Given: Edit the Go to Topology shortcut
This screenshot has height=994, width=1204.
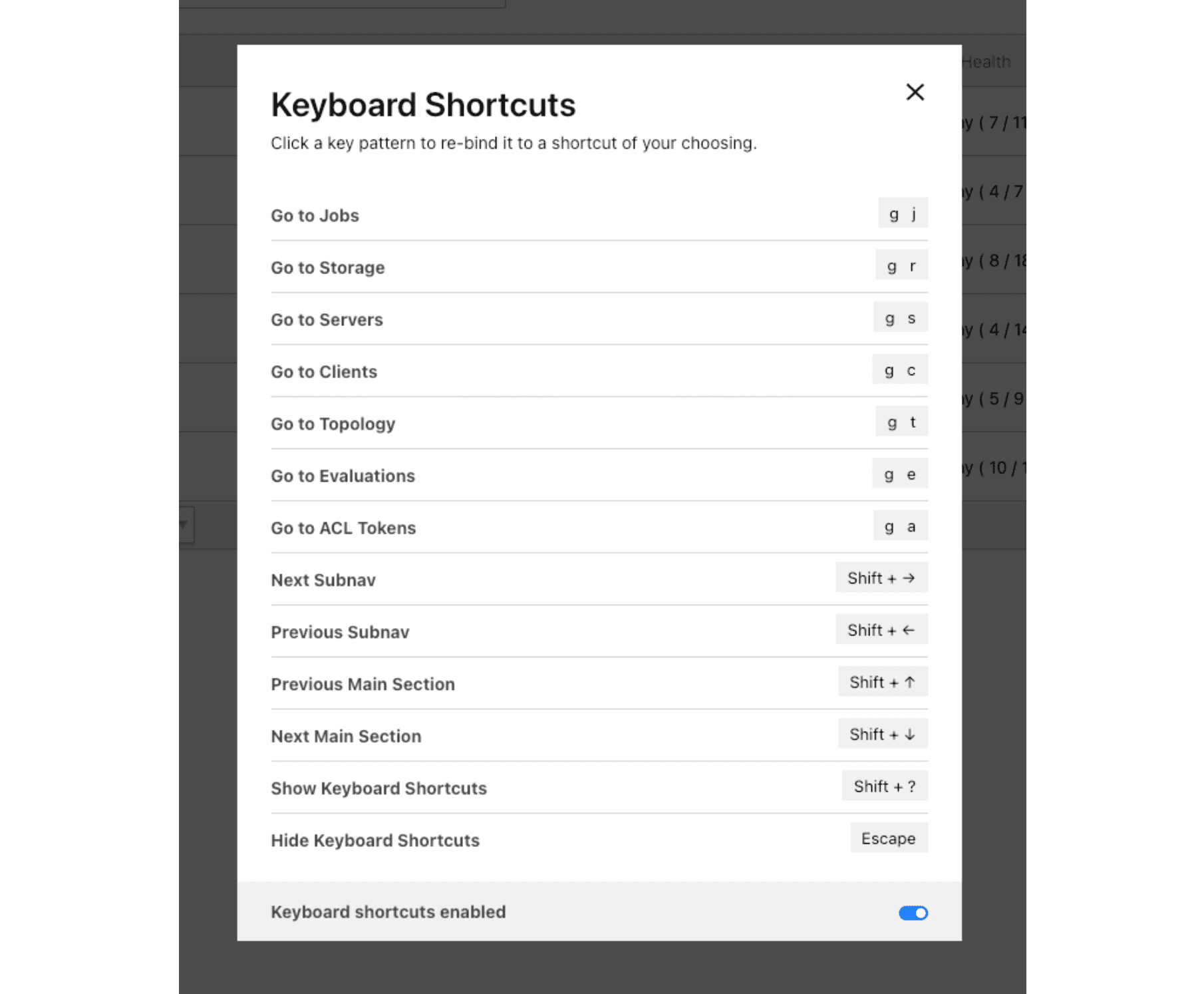Looking at the screenshot, I should tap(901, 422).
